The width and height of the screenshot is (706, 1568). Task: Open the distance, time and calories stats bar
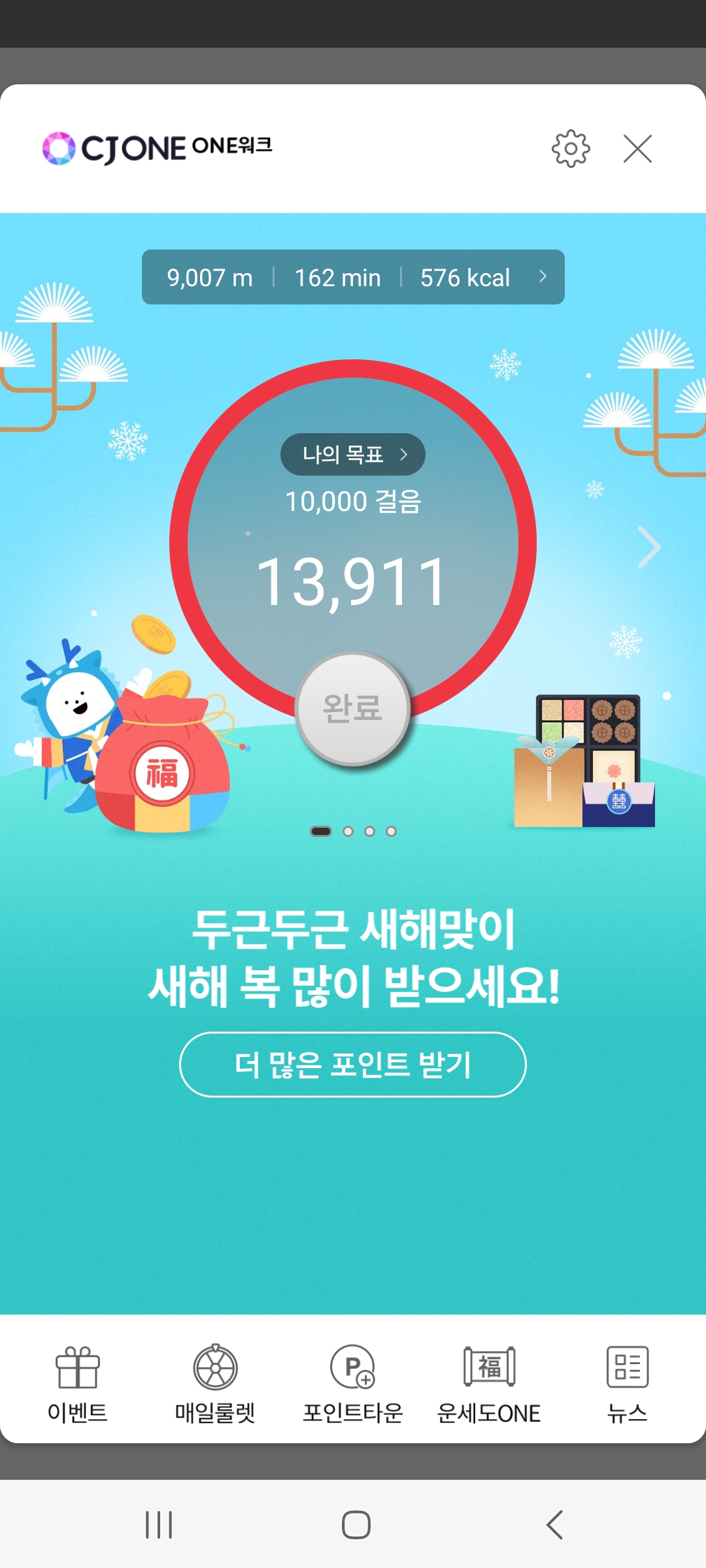353,277
